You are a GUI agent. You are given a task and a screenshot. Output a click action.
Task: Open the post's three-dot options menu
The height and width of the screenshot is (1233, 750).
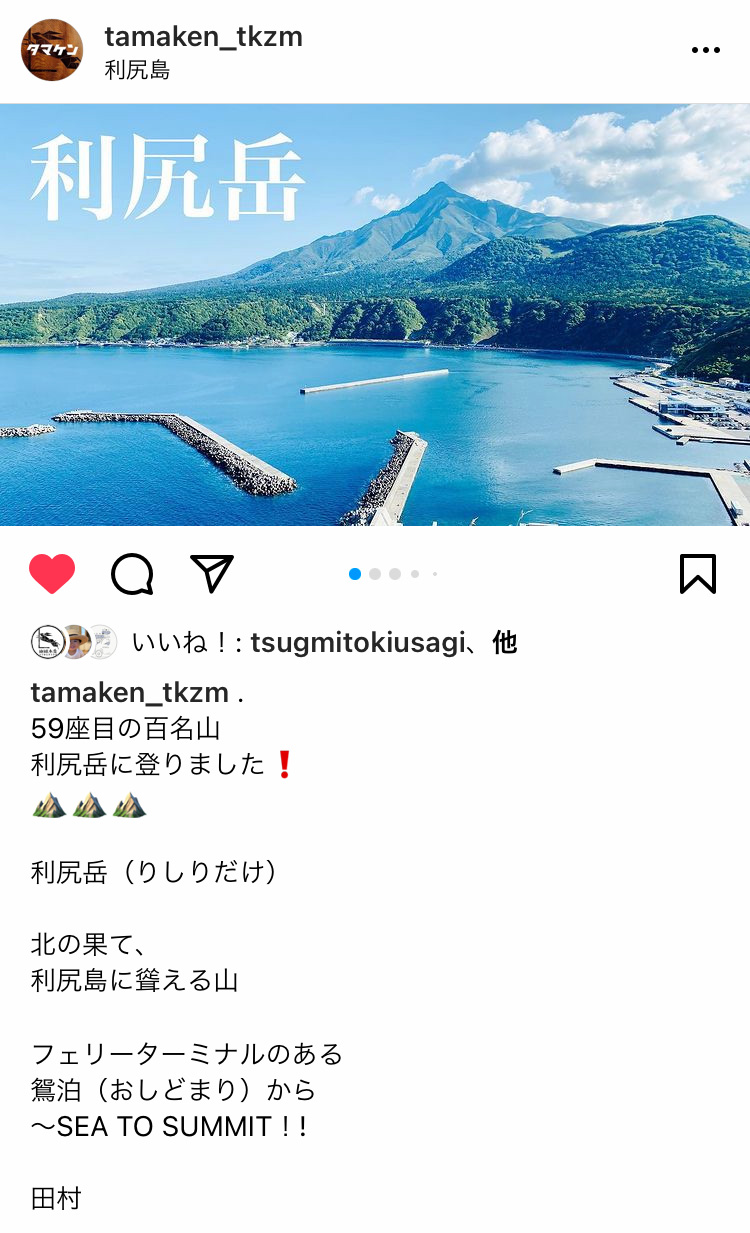click(705, 51)
